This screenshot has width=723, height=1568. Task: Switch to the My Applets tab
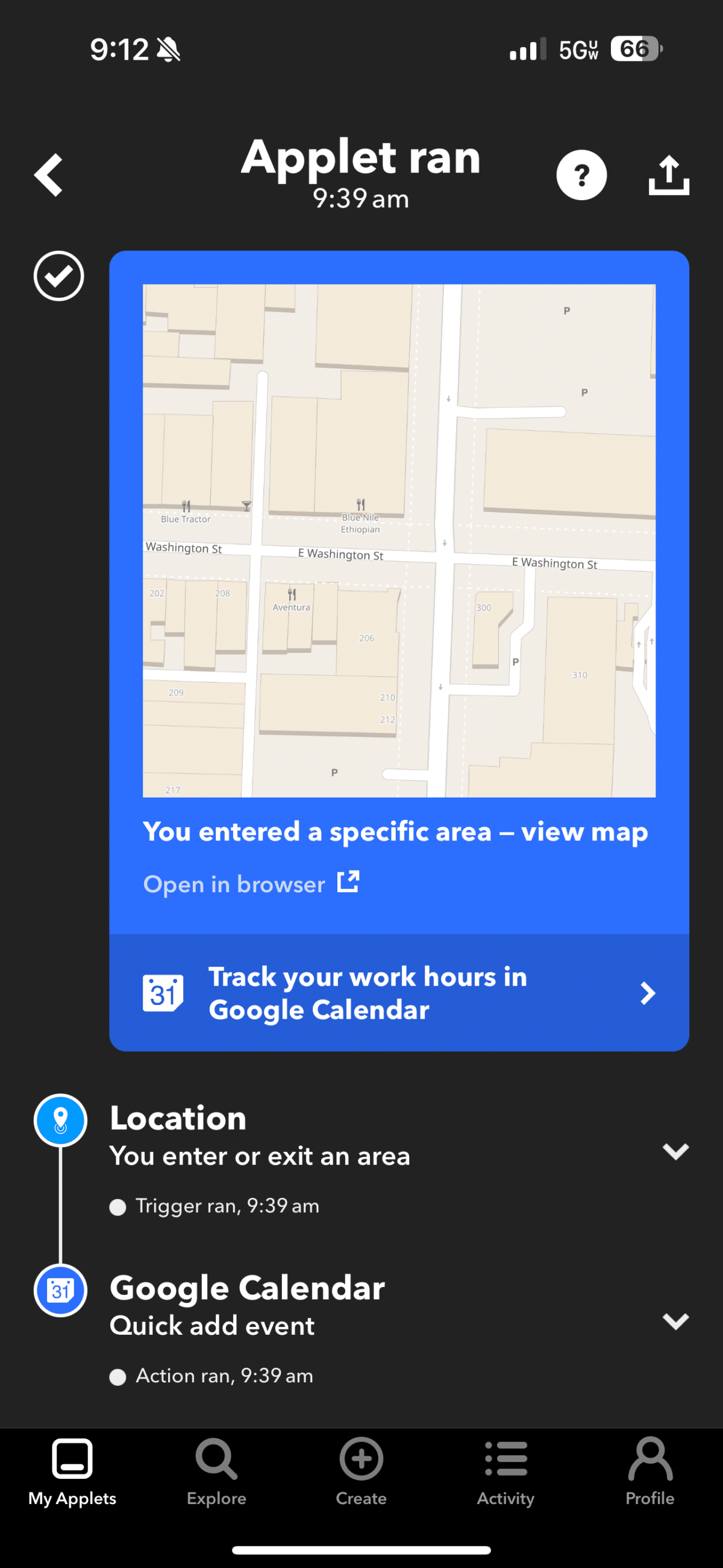[72, 1470]
